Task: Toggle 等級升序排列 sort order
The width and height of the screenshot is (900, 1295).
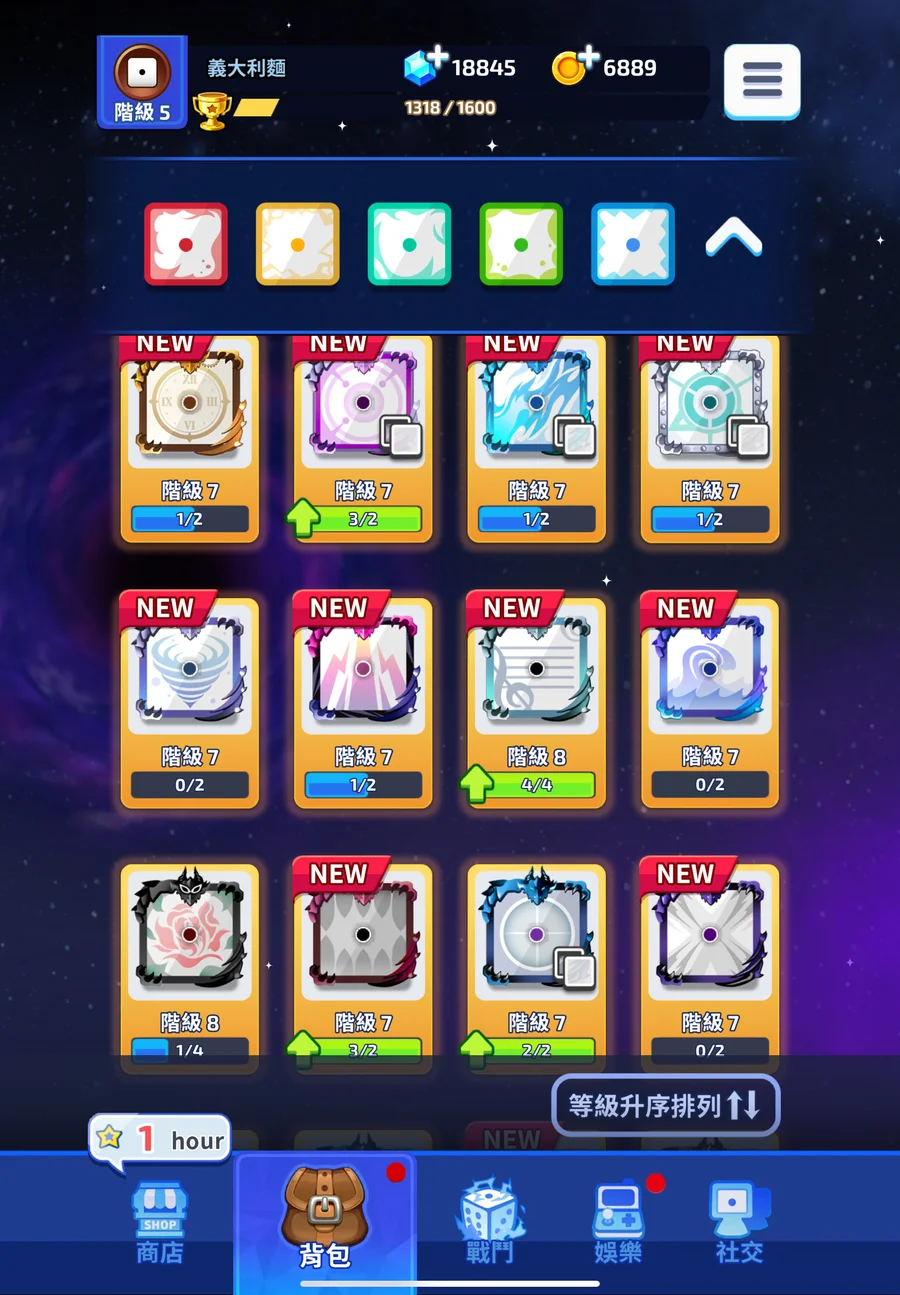Action: point(665,1105)
